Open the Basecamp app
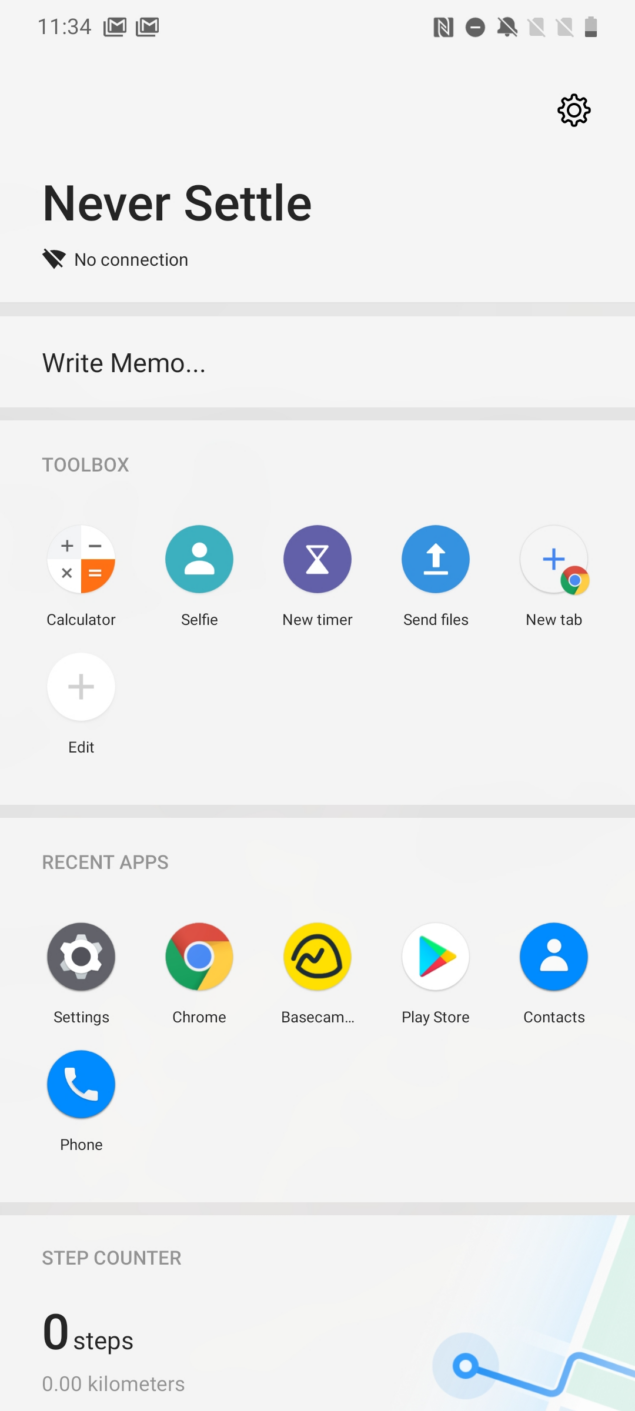This screenshot has width=635, height=1411. [x=317, y=957]
